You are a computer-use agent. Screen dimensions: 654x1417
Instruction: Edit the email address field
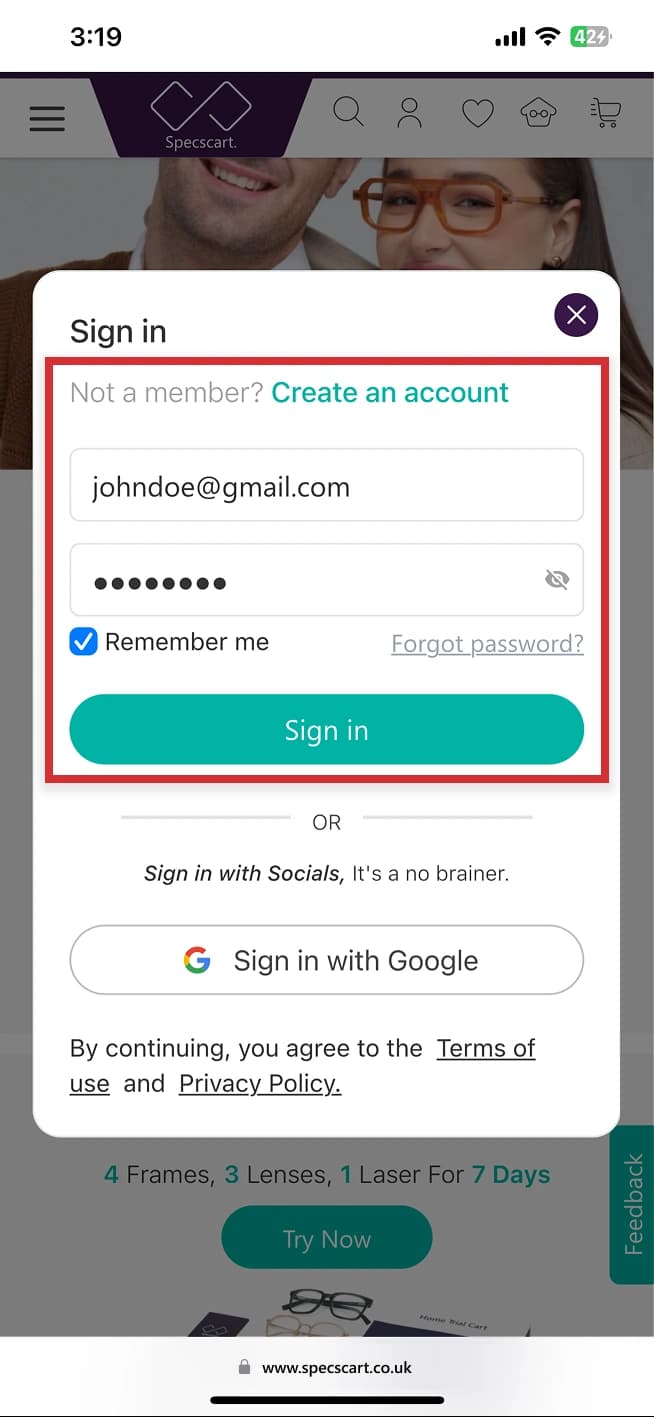click(326, 486)
